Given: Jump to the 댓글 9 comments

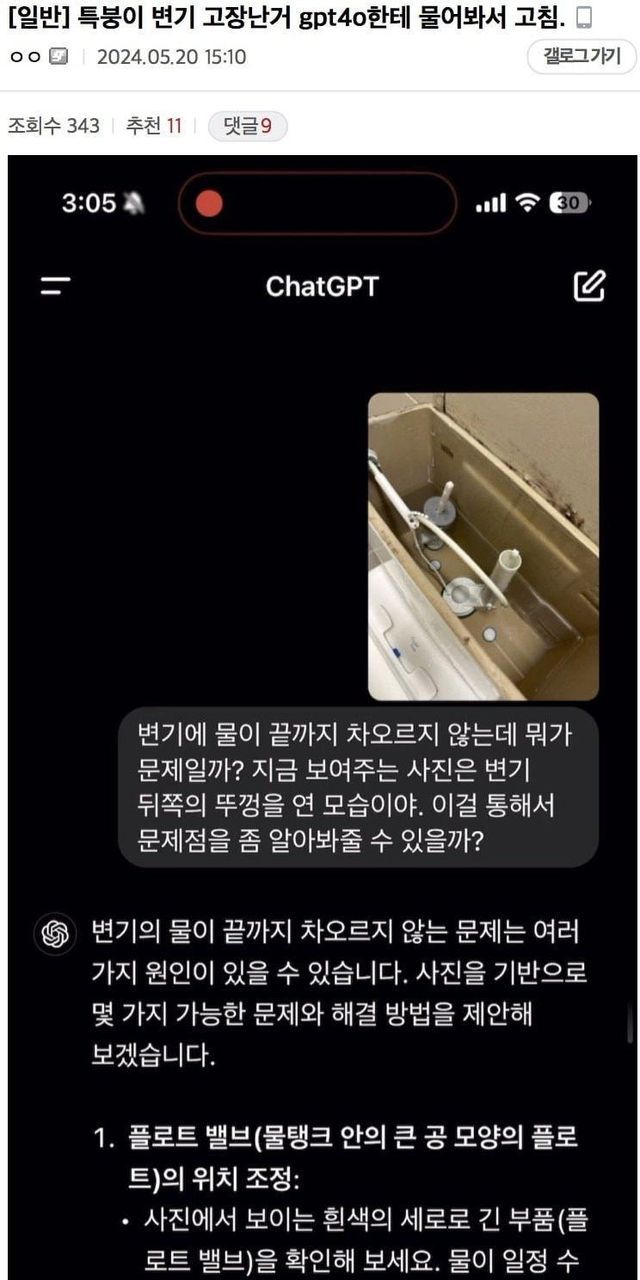Looking at the screenshot, I should tap(247, 126).
